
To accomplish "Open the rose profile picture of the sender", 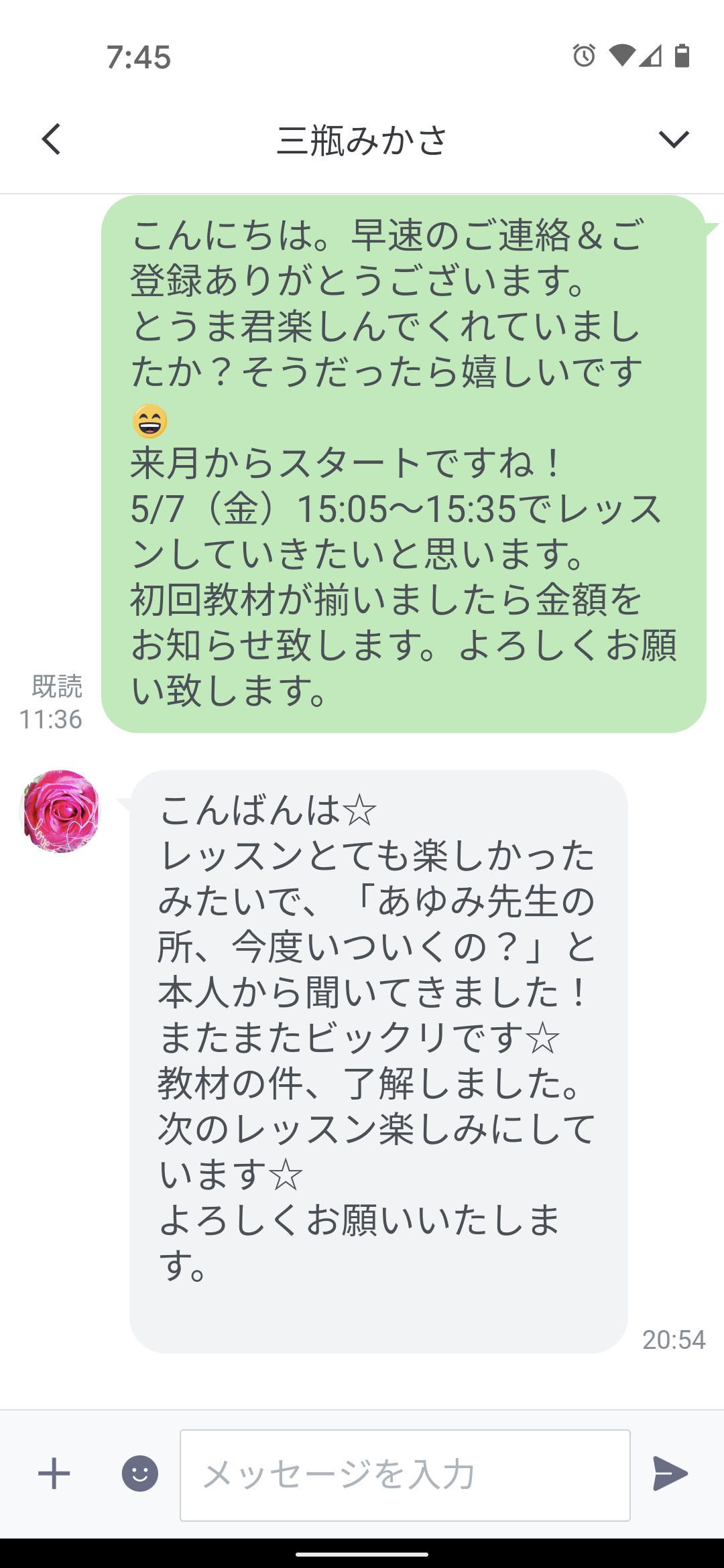I will click(x=61, y=811).
